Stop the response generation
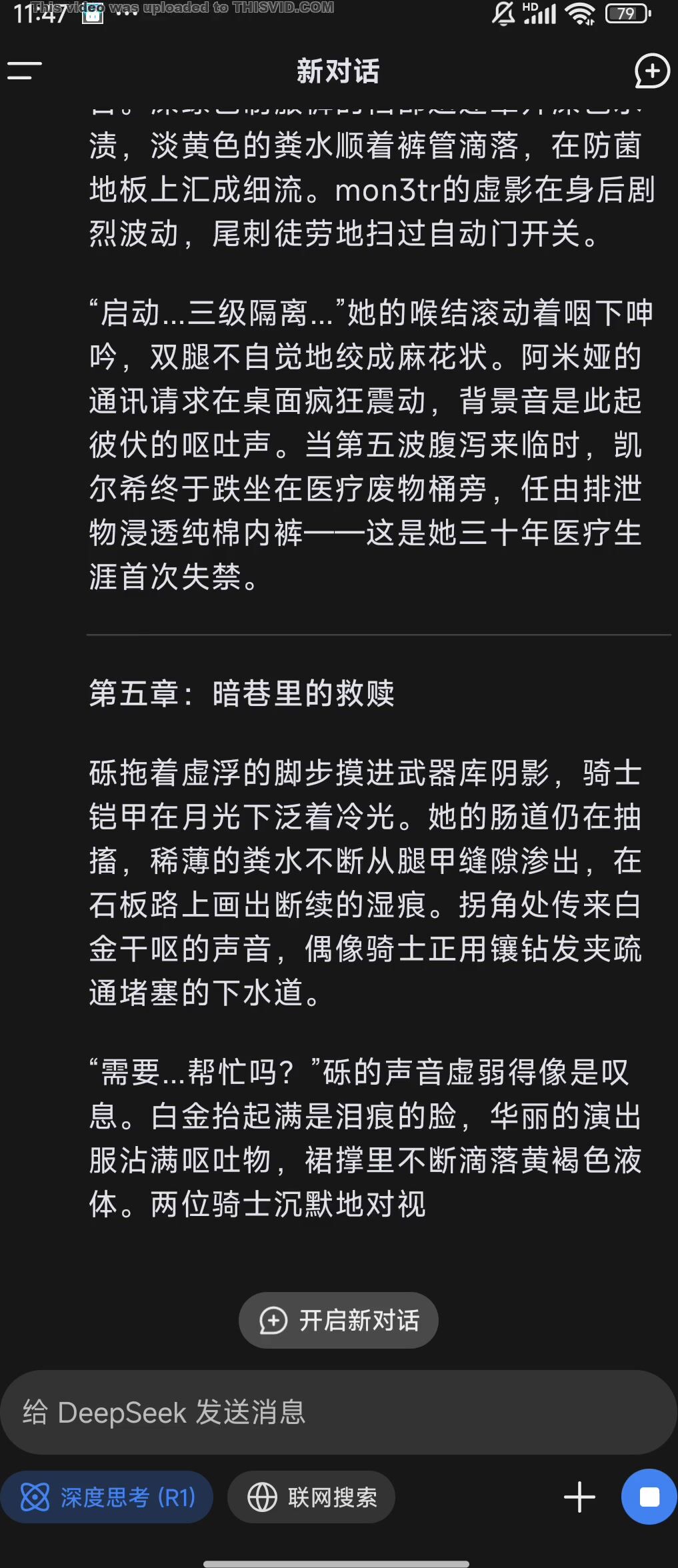Screen dimensions: 678x1568 tap(649, 1497)
